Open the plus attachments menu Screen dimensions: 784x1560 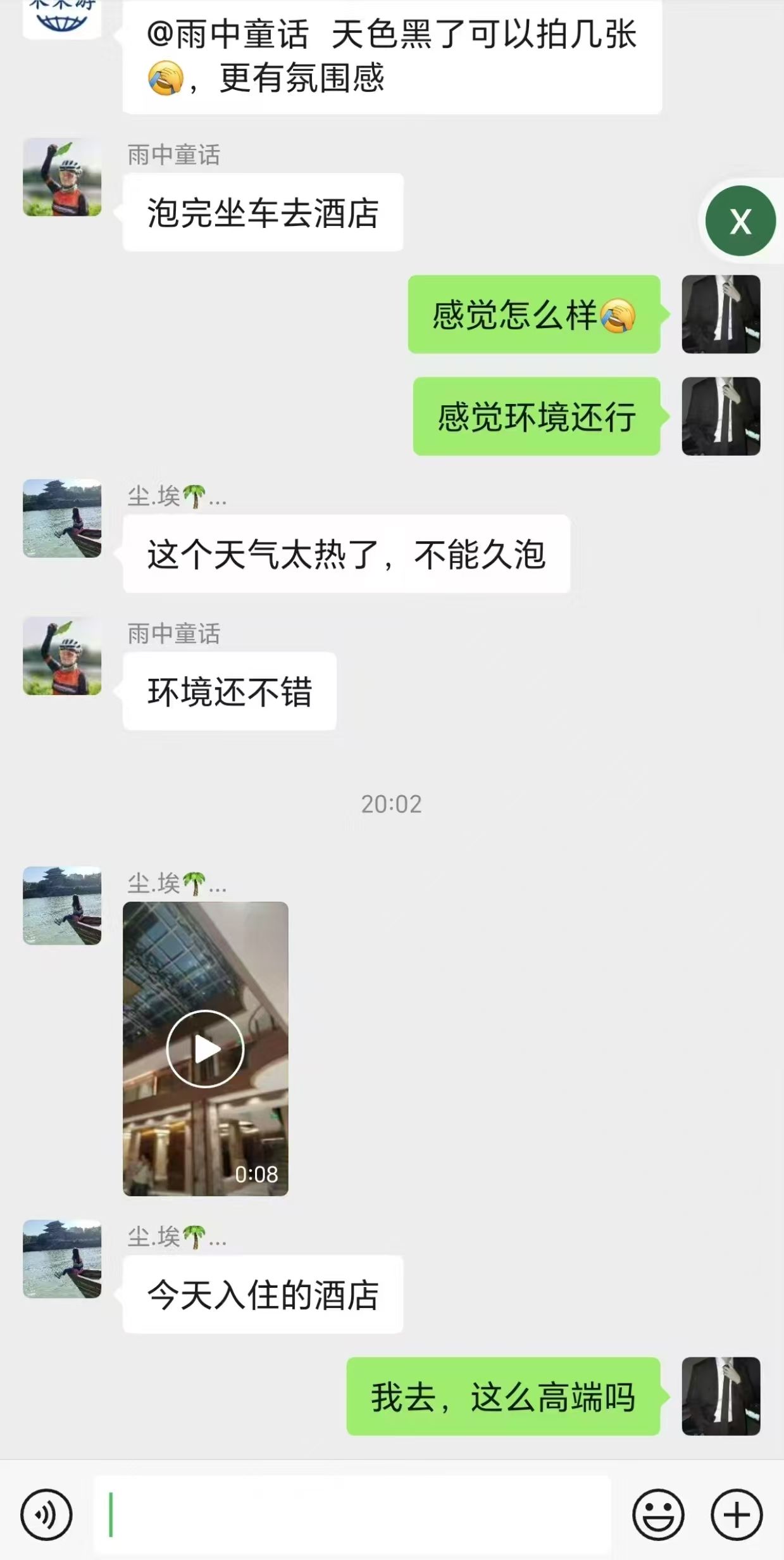click(x=736, y=1515)
